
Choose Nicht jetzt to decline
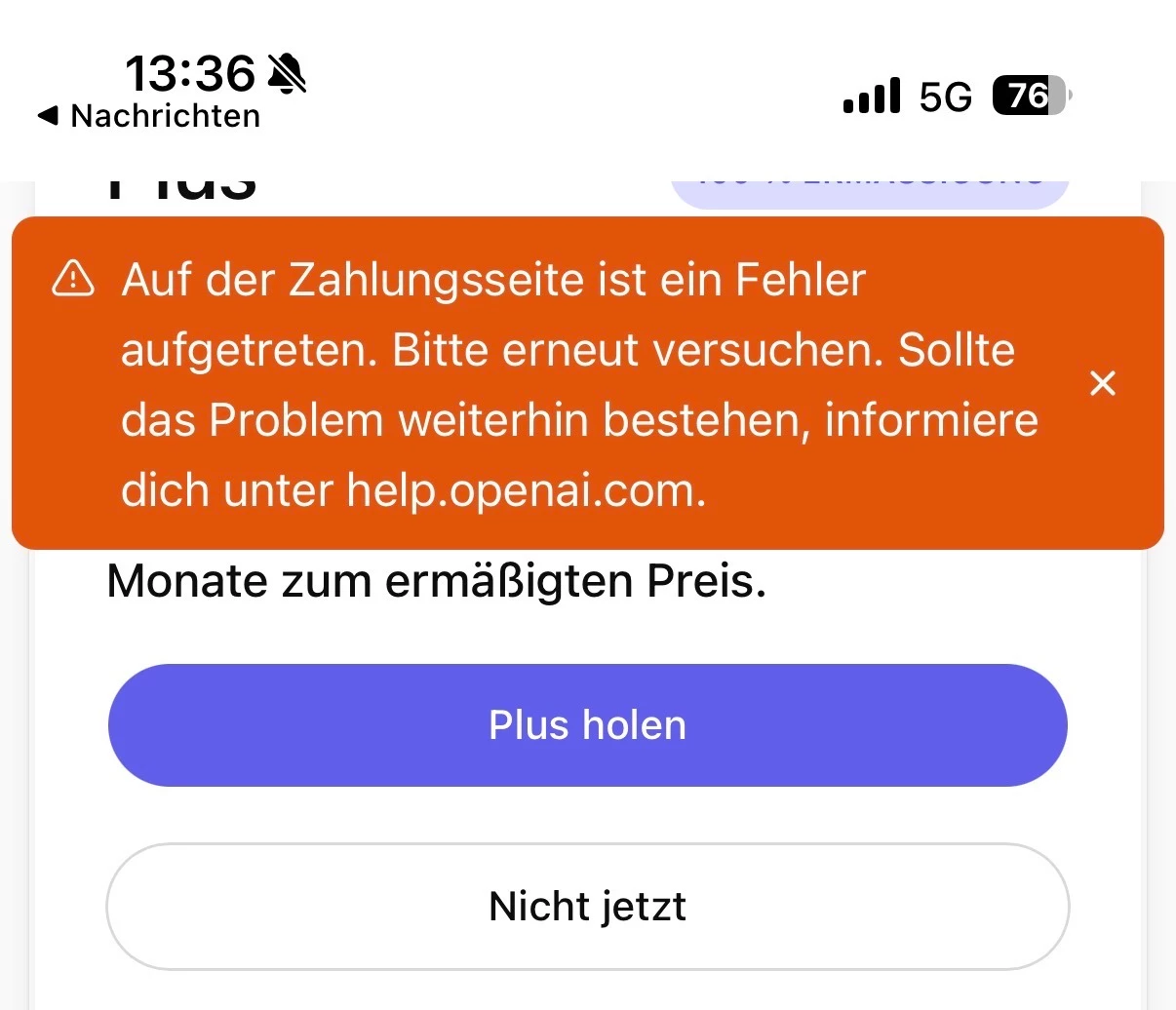point(587,907)
